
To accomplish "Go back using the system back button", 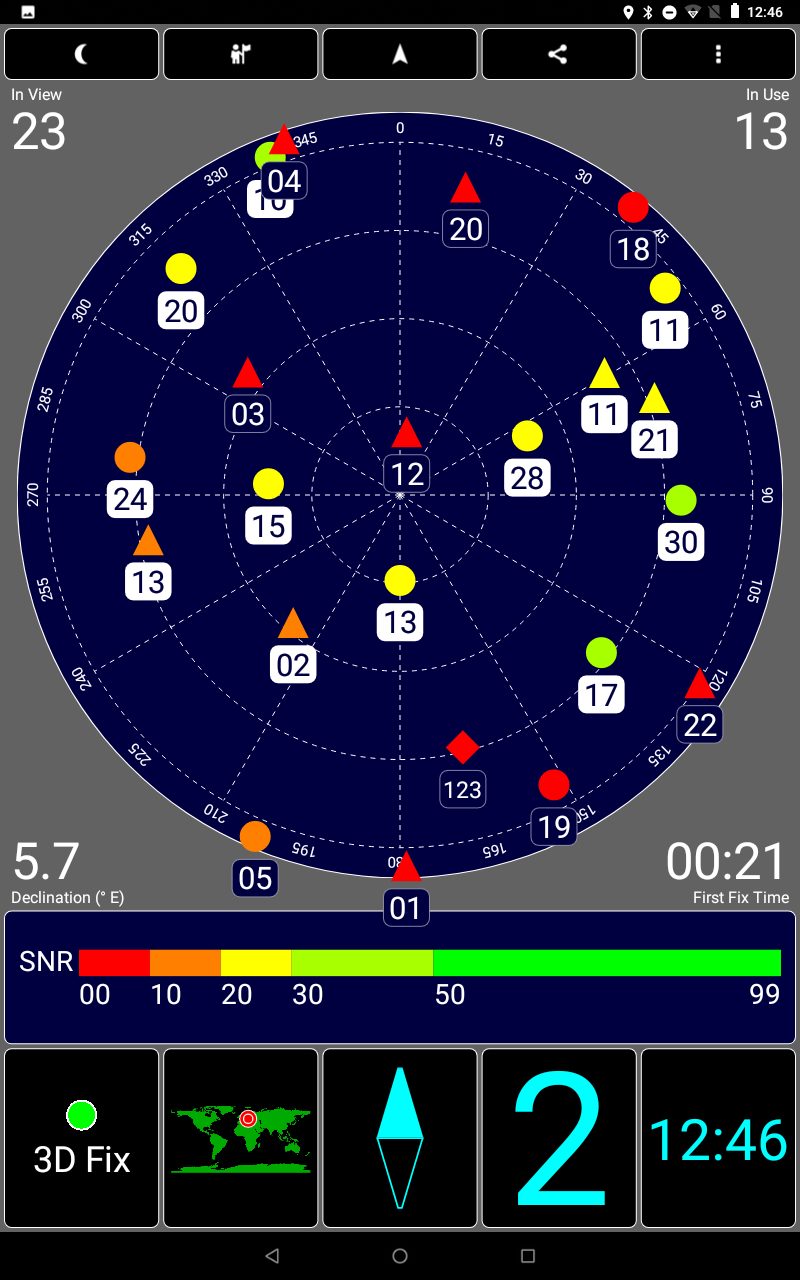I will (272, 1256).
